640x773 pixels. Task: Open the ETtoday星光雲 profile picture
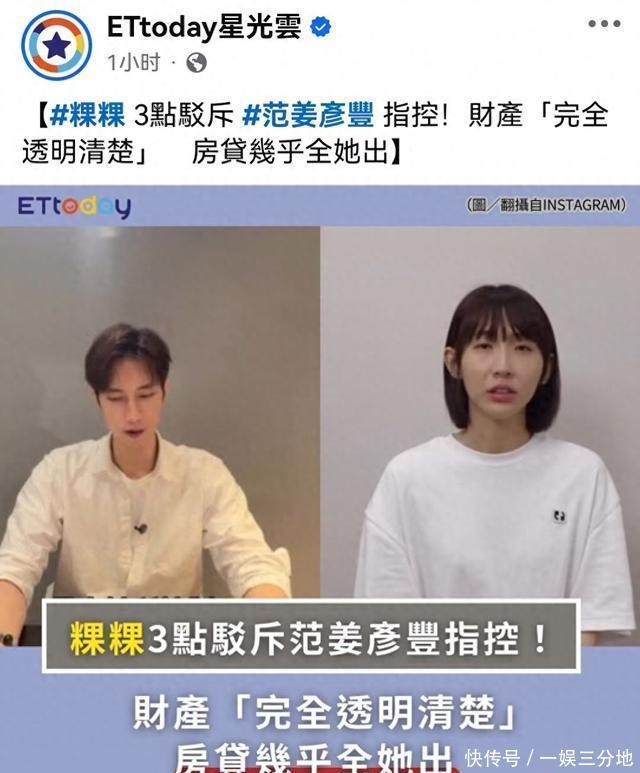click(56, 45)
